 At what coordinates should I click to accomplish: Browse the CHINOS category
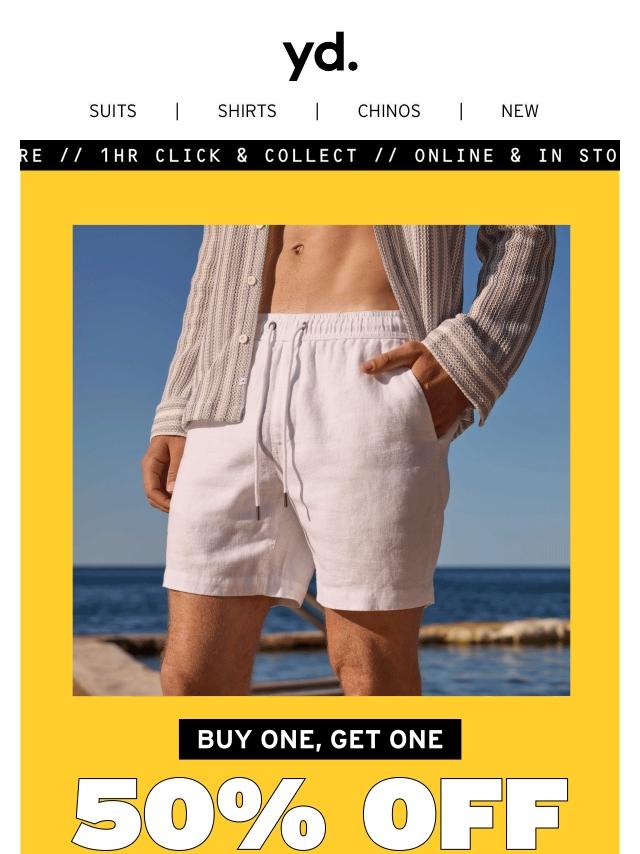coord(389,111)
